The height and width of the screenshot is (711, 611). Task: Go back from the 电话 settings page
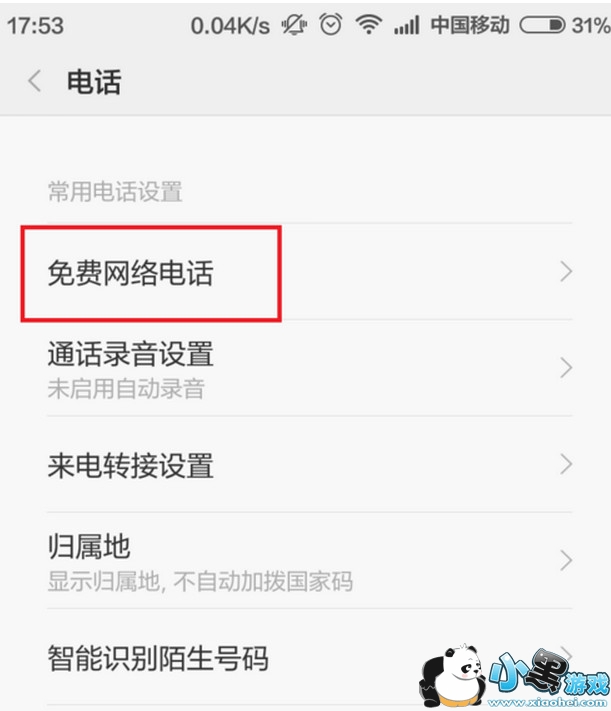tap(35, 82)
